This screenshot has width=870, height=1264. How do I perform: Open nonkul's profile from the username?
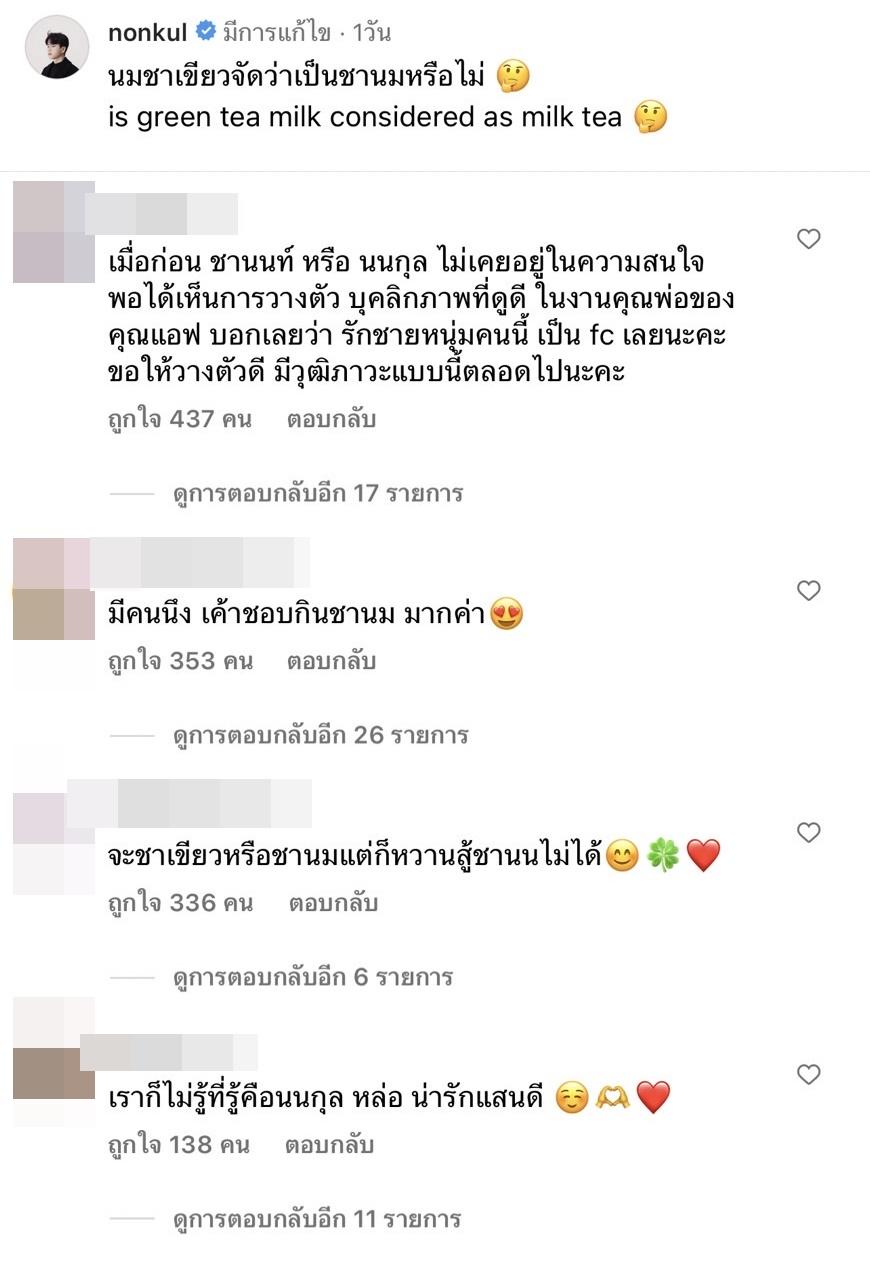148,33
